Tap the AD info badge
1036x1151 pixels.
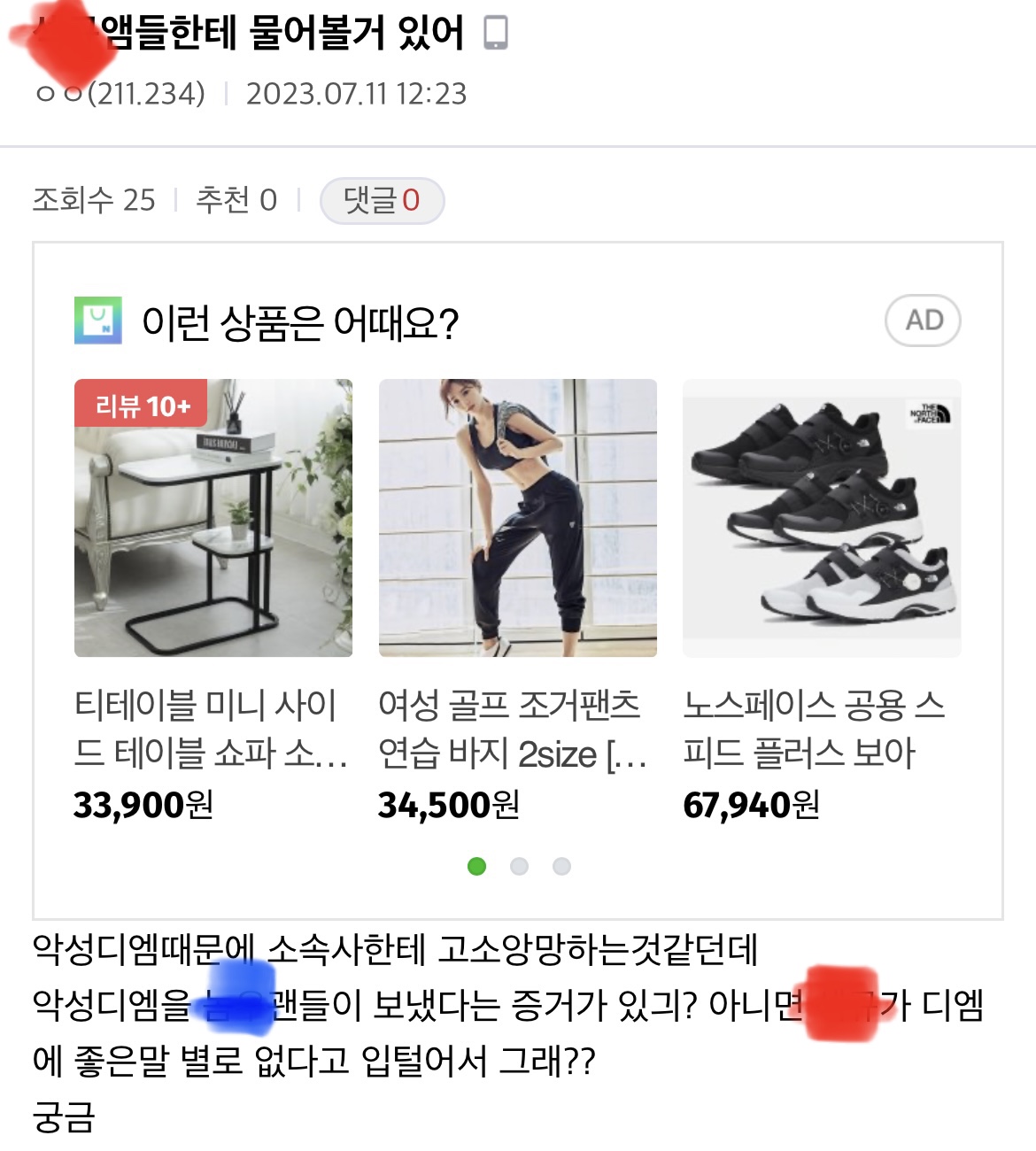click(923, 321)
